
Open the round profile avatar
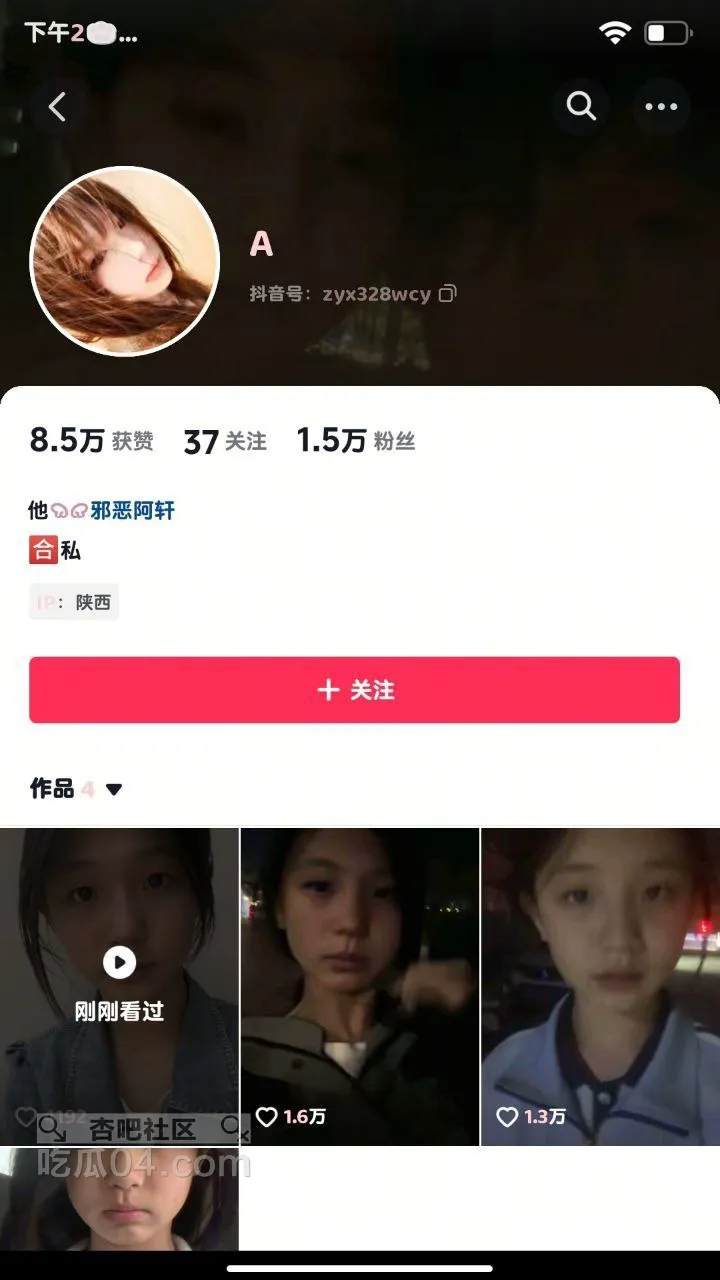click(125, 261)
